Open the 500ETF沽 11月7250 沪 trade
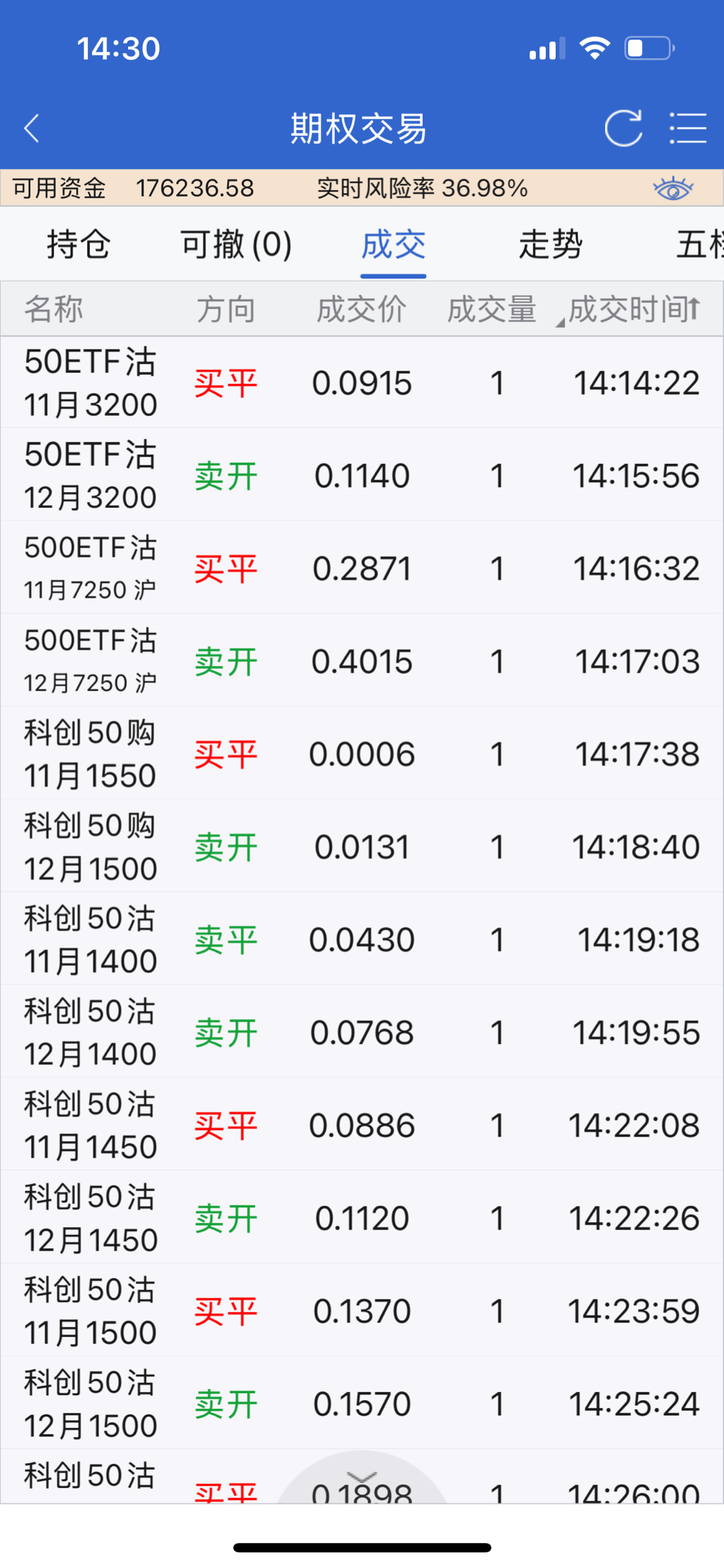The image size is (724, 1568). click(362, 568)
